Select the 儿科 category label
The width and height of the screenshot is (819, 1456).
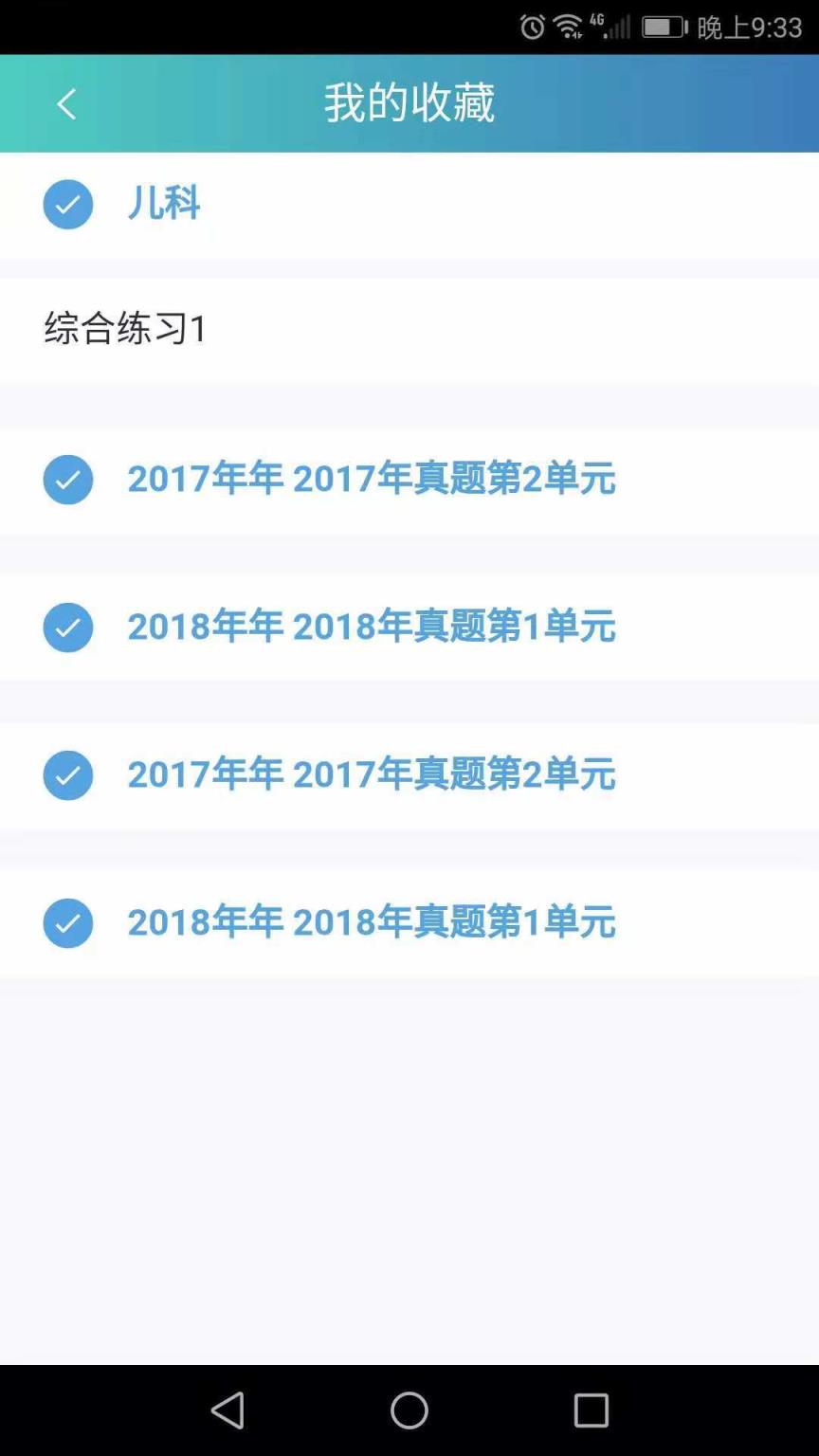click(166, 204)
